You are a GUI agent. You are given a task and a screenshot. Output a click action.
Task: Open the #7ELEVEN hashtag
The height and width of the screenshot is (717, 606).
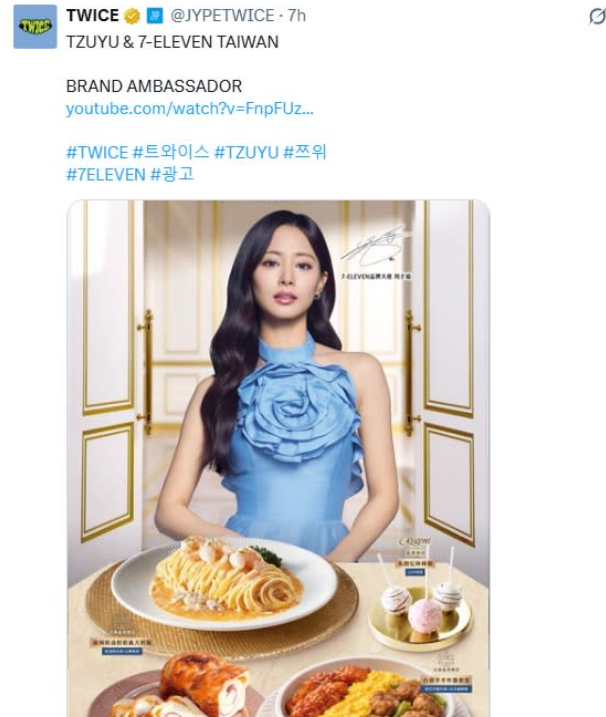click(104, 174)
